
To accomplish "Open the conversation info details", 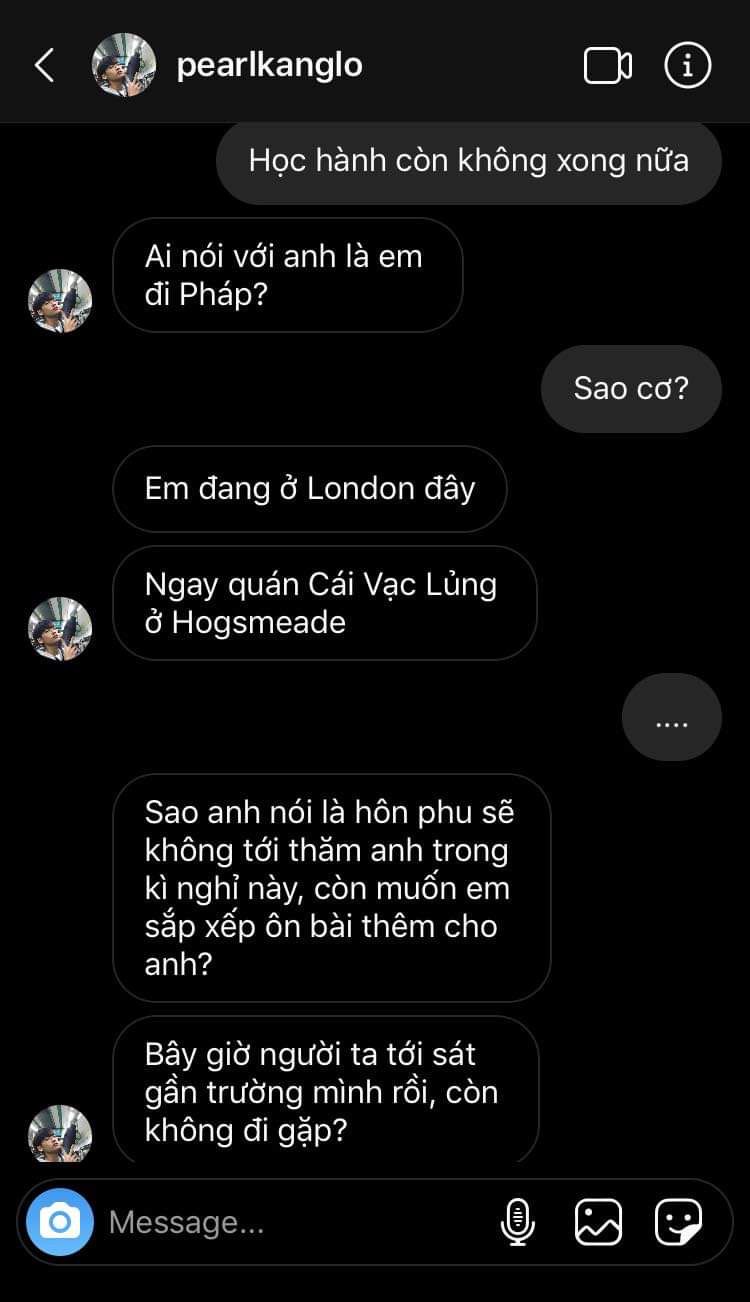I will coord(688,66).
